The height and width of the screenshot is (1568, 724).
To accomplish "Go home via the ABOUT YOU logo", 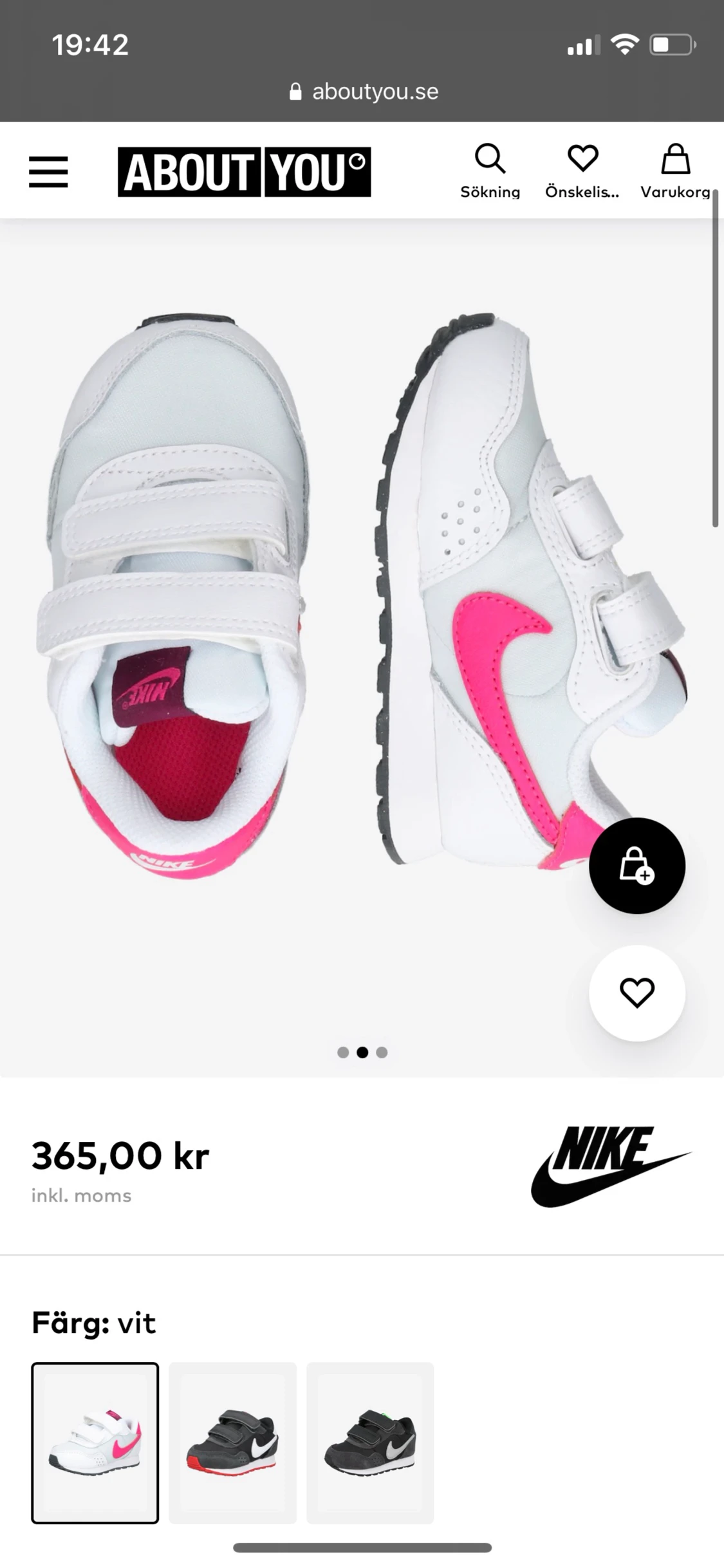I will point(245,171).
